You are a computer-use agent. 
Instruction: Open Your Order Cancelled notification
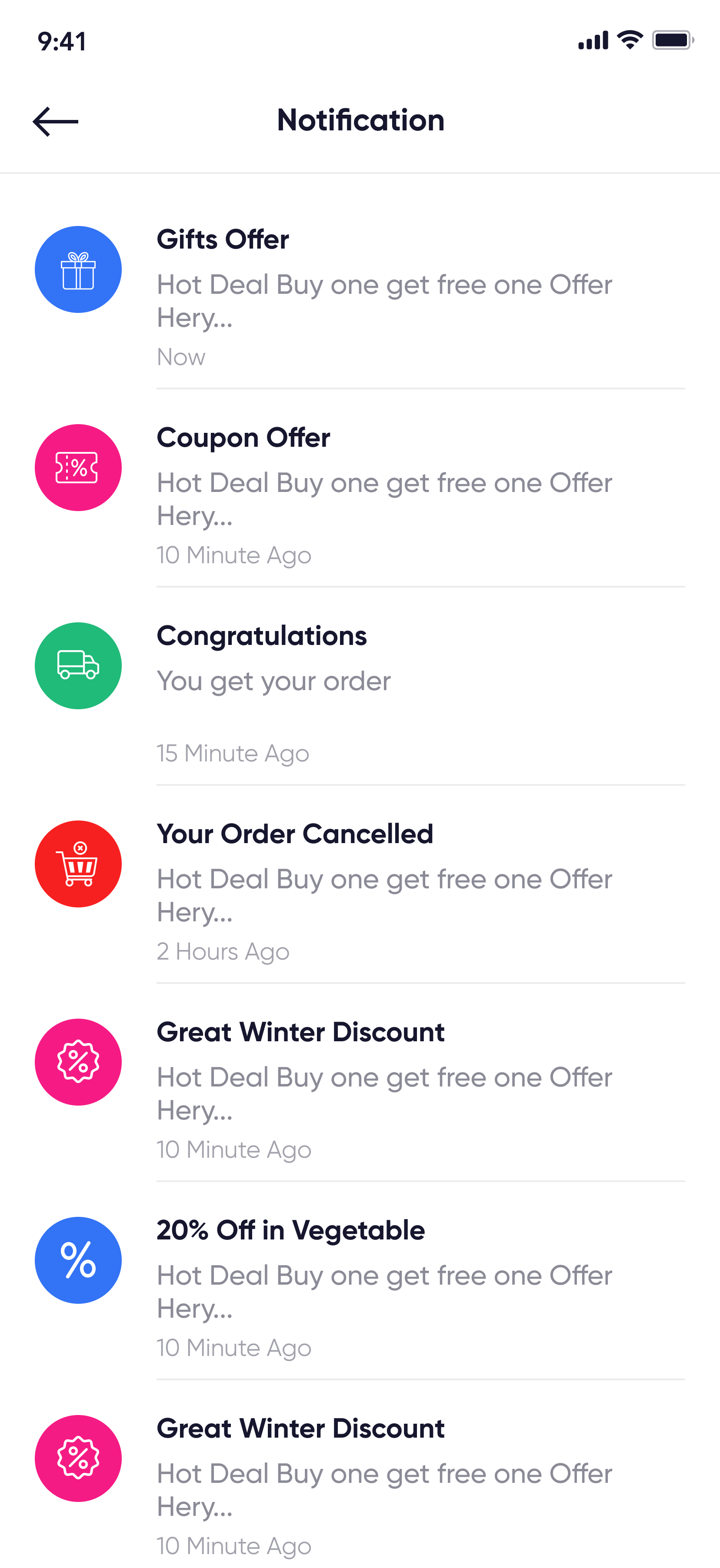[360, 890]
